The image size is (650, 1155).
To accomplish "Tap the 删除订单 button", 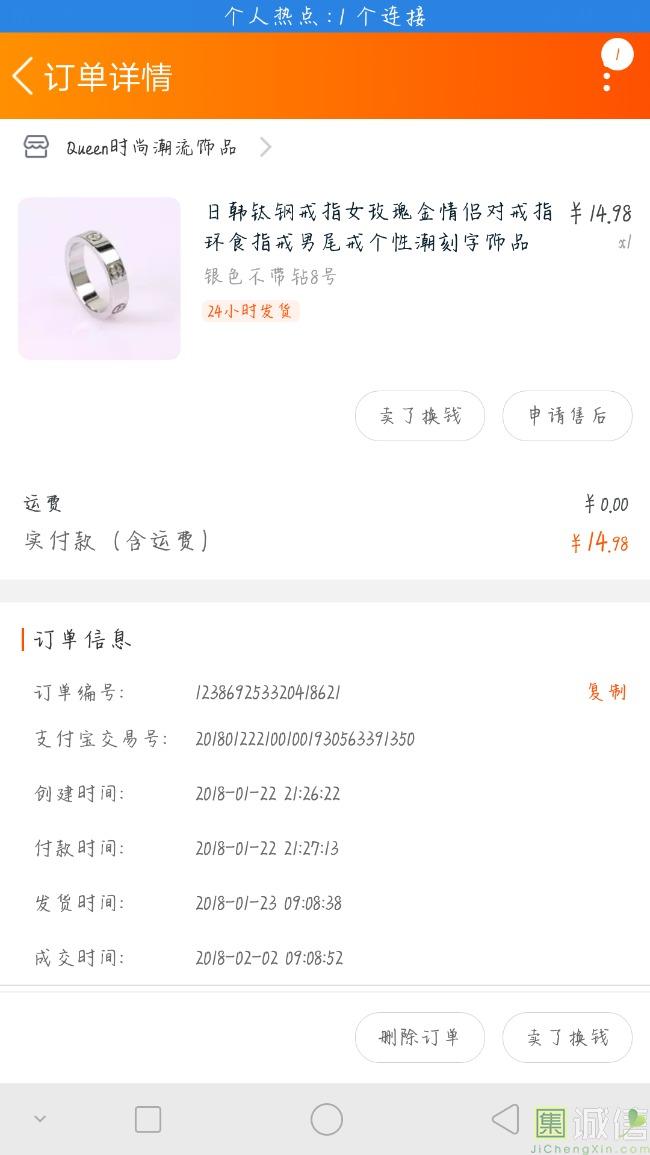I will coord(420,1037).
